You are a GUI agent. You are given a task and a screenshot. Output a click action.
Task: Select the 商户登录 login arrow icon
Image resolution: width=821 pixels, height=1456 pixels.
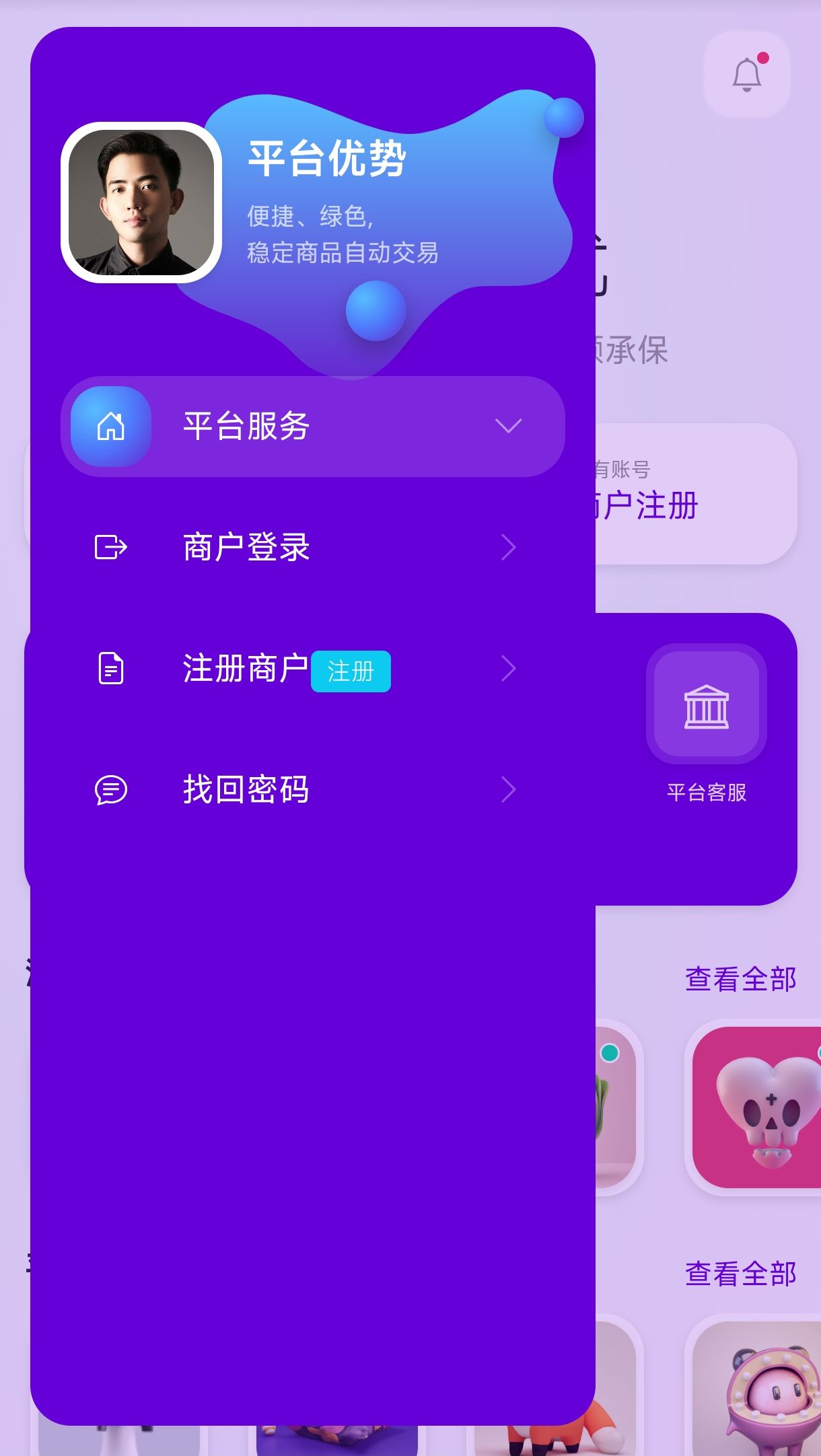tap(111, 546)
